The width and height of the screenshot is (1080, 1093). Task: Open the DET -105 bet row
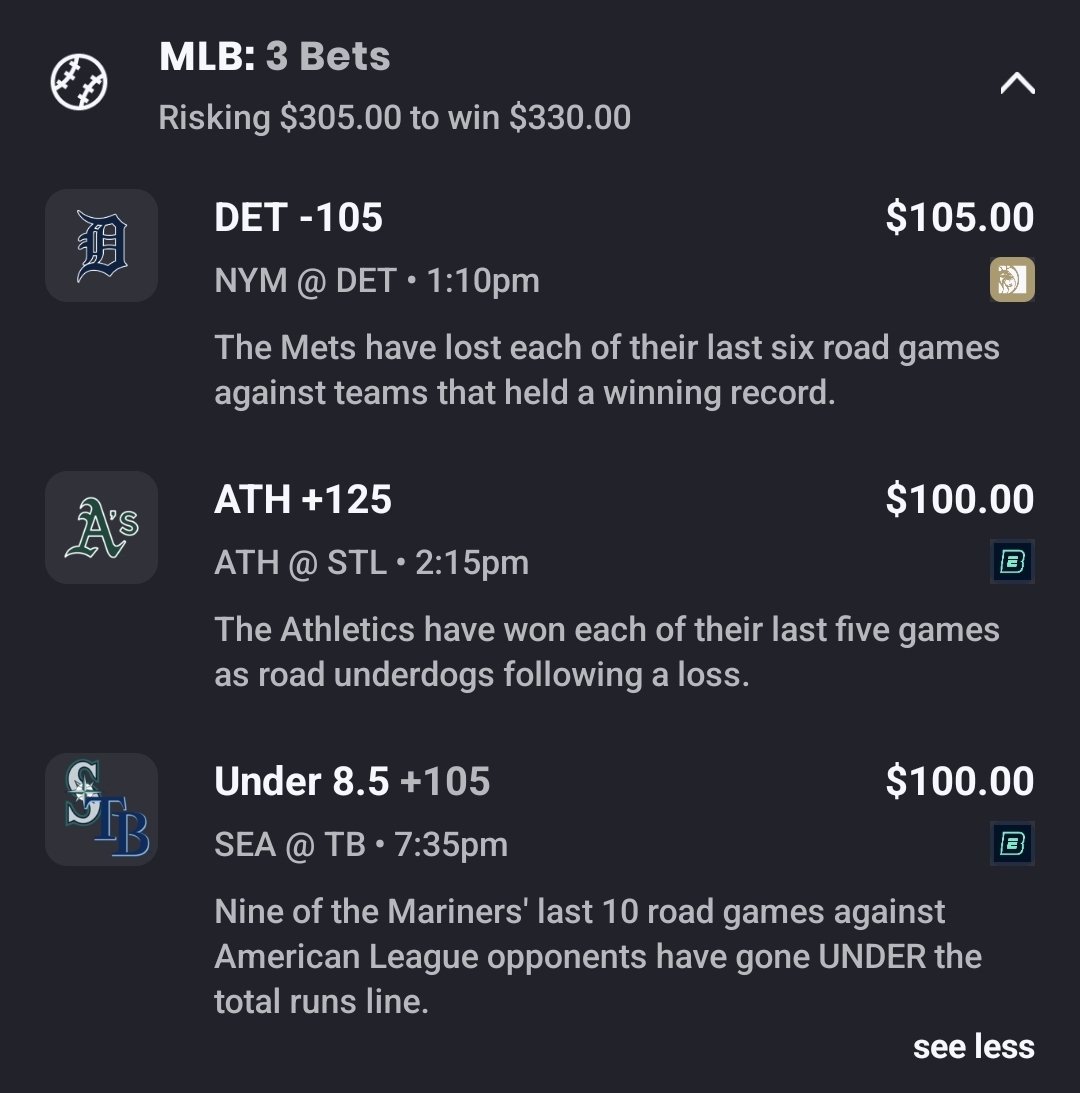298,218
